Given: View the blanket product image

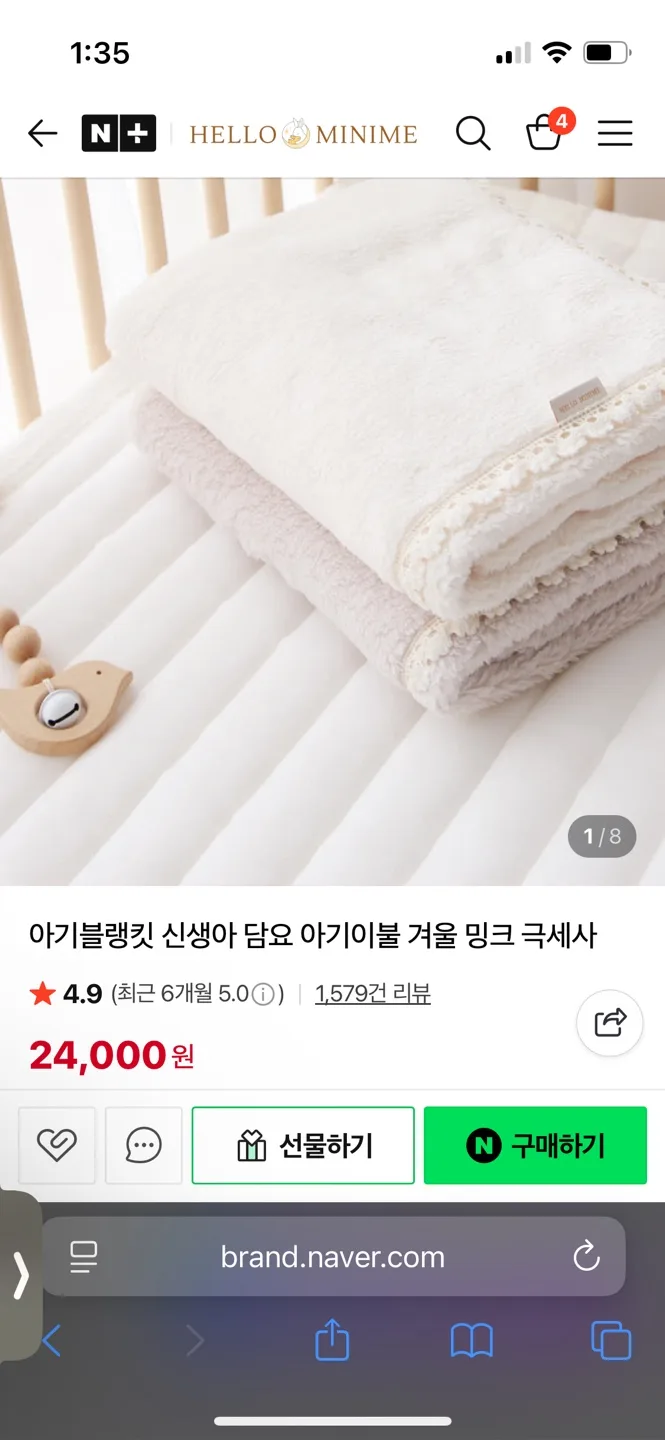Looking at the screenshot, I should (332, 530).
